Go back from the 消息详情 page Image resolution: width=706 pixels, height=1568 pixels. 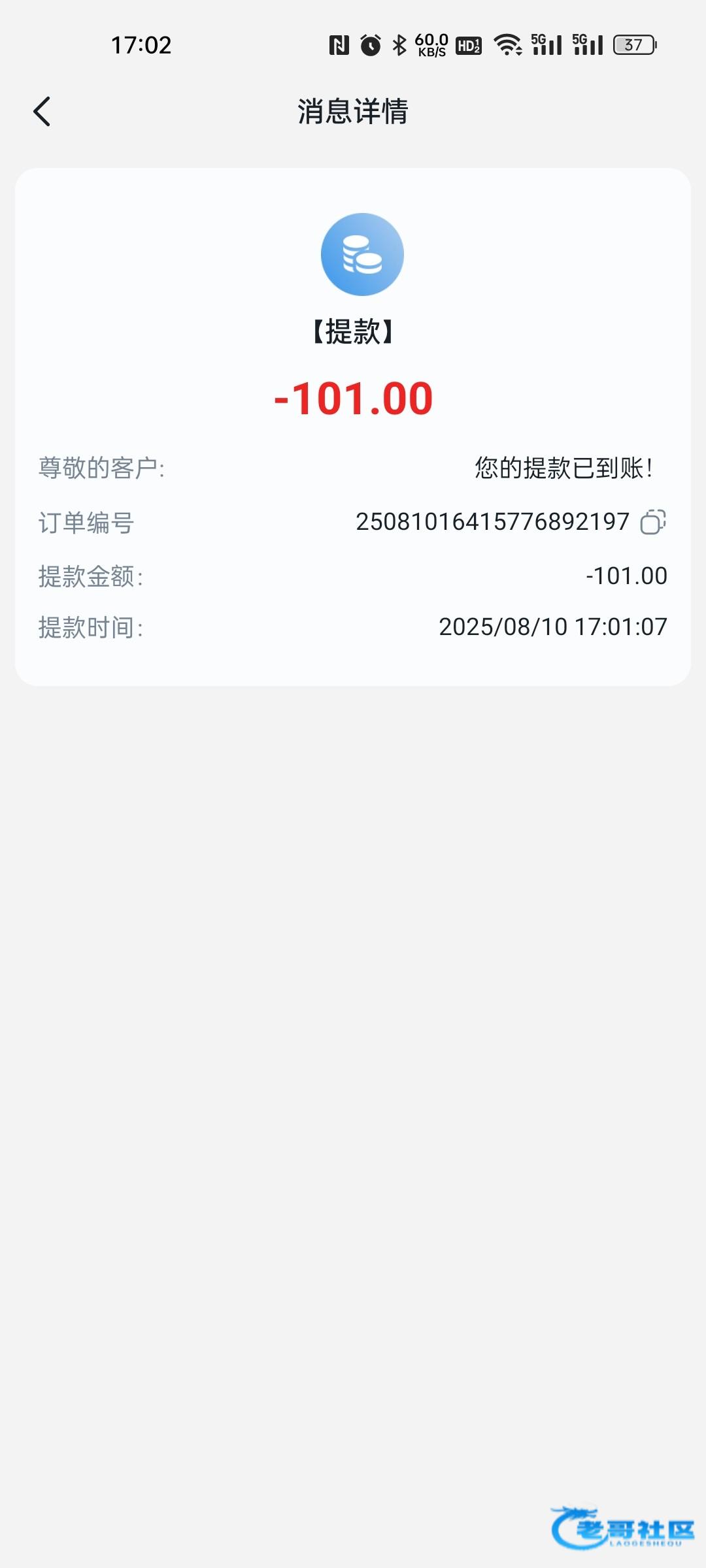point(42,112)
